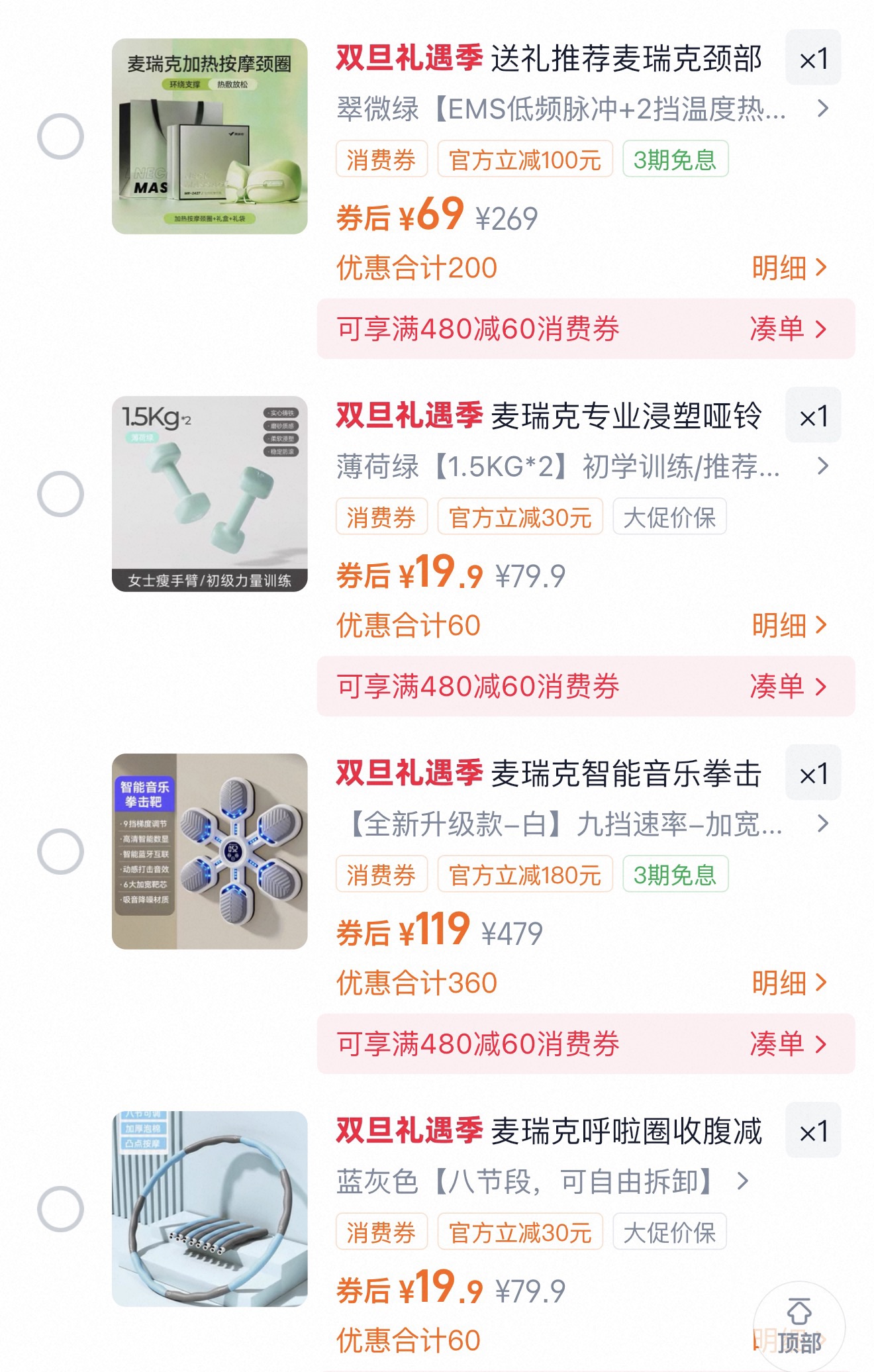Viewport: 874px width, 1372px height.
Task: Change the 全新升级款-白 variant selection
Action: coord(581,824)
